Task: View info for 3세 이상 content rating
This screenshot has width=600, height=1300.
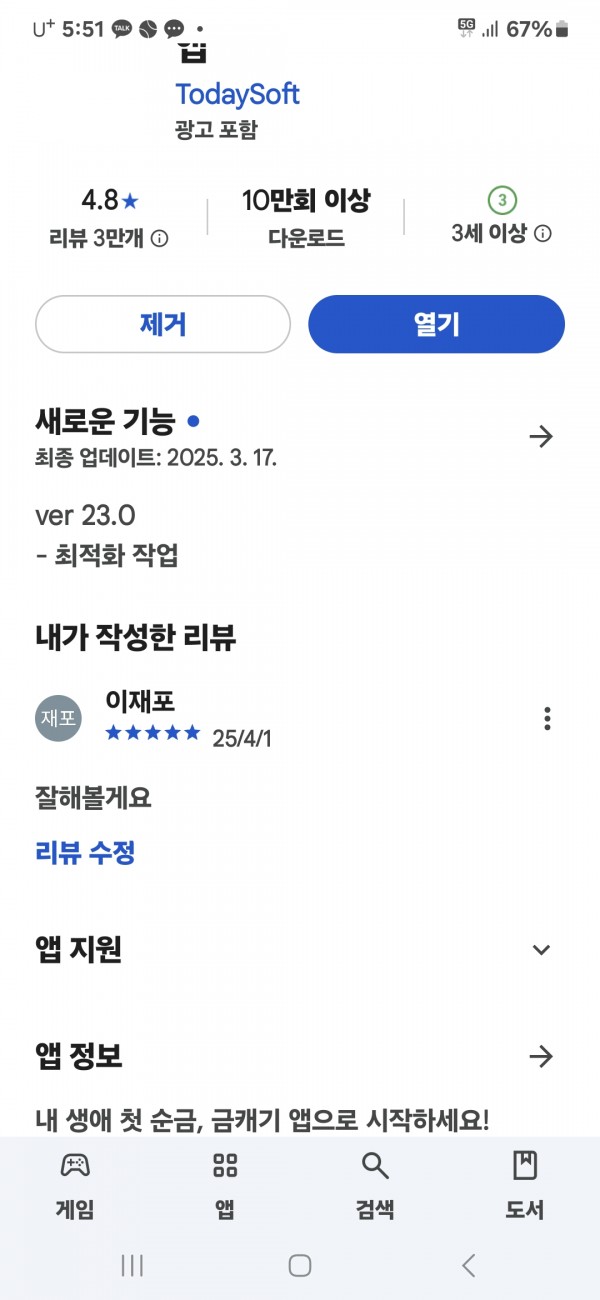Action: click(x=543, y=234)
